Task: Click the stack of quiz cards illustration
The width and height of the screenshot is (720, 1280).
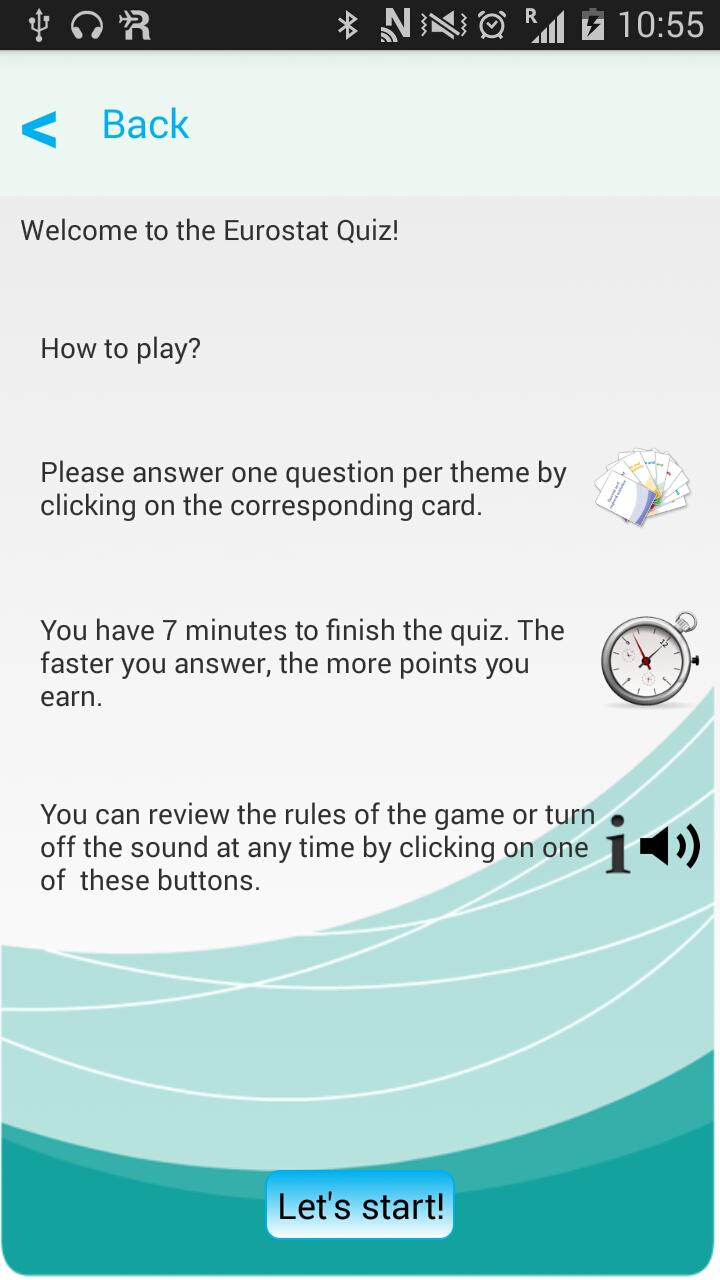Action: point(640,487)
